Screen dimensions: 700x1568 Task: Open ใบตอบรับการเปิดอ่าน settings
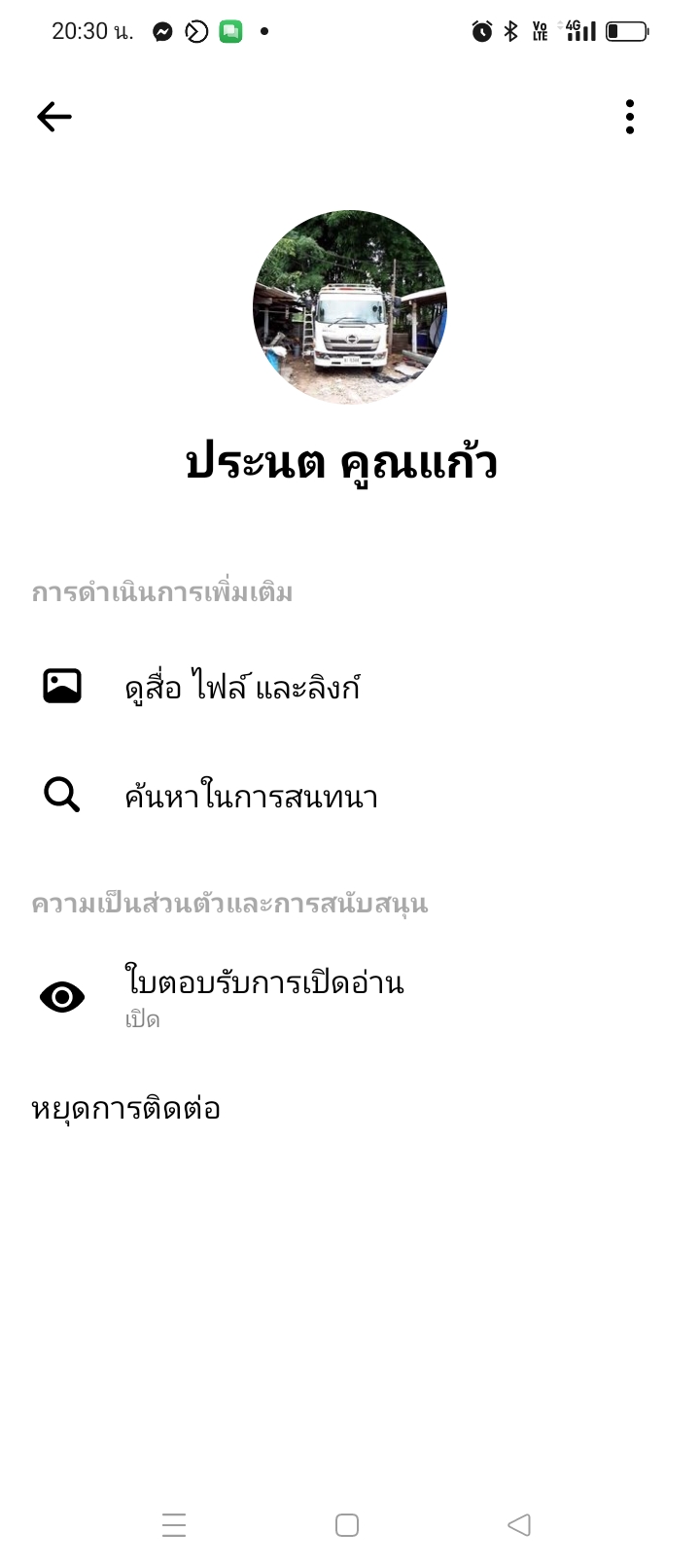pos(350,998)
